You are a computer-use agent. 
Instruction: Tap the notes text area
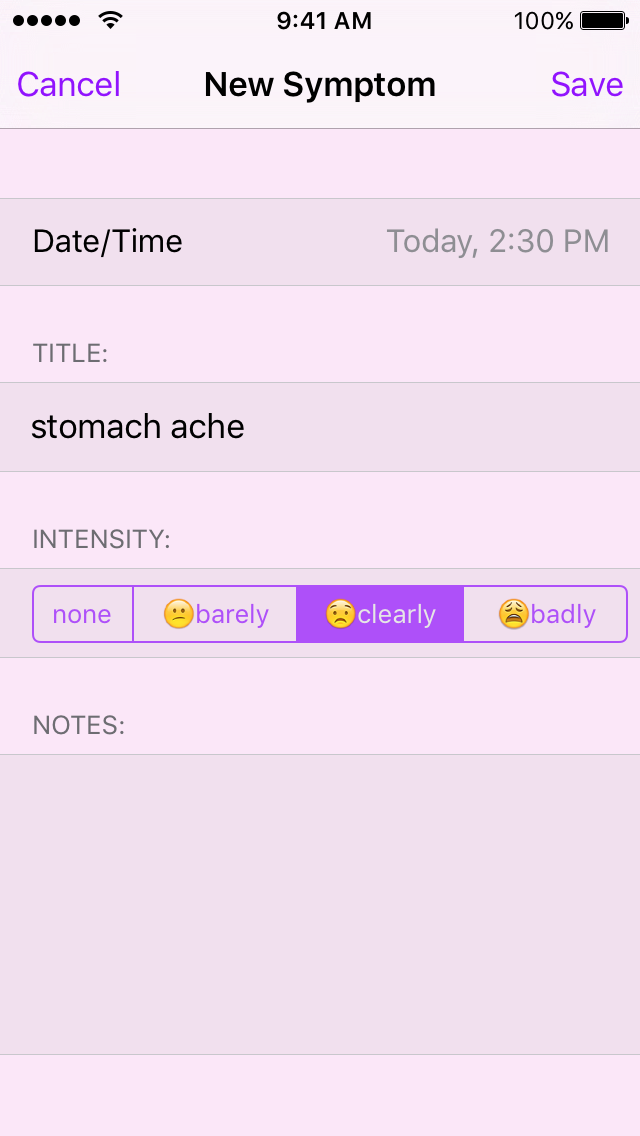click(320, 903)
